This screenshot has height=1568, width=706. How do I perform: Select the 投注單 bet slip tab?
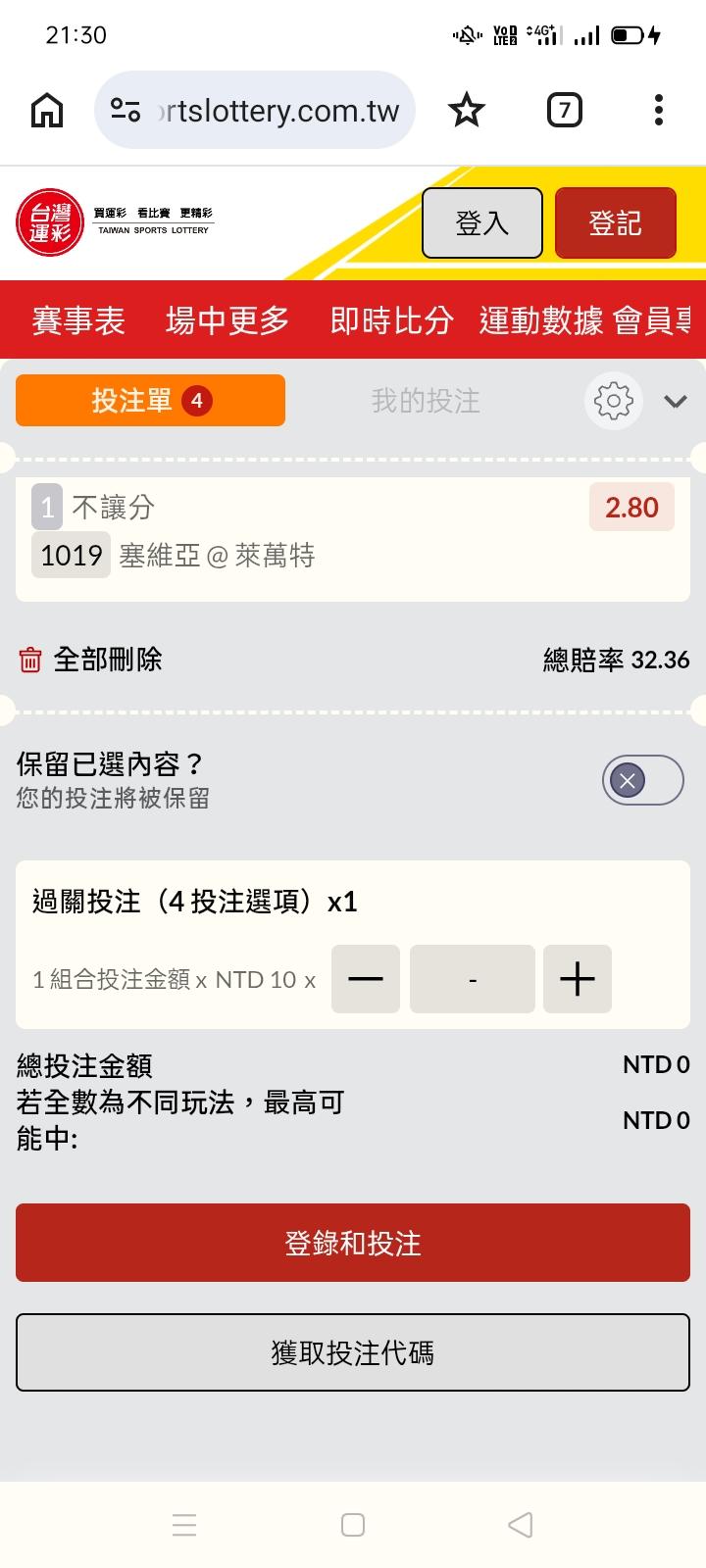pos(150,400)
